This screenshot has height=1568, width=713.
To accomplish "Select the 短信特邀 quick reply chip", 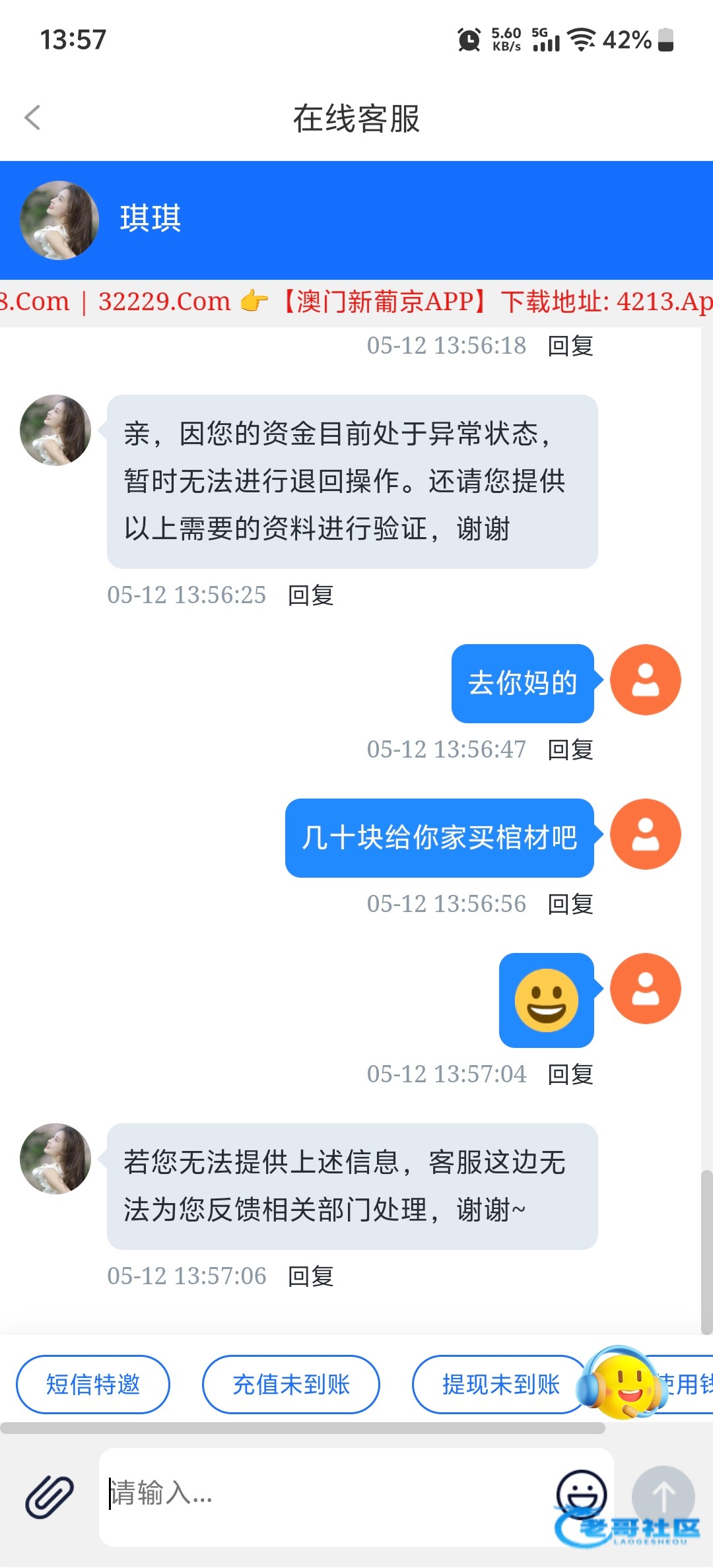I will tap(93, 1385).
